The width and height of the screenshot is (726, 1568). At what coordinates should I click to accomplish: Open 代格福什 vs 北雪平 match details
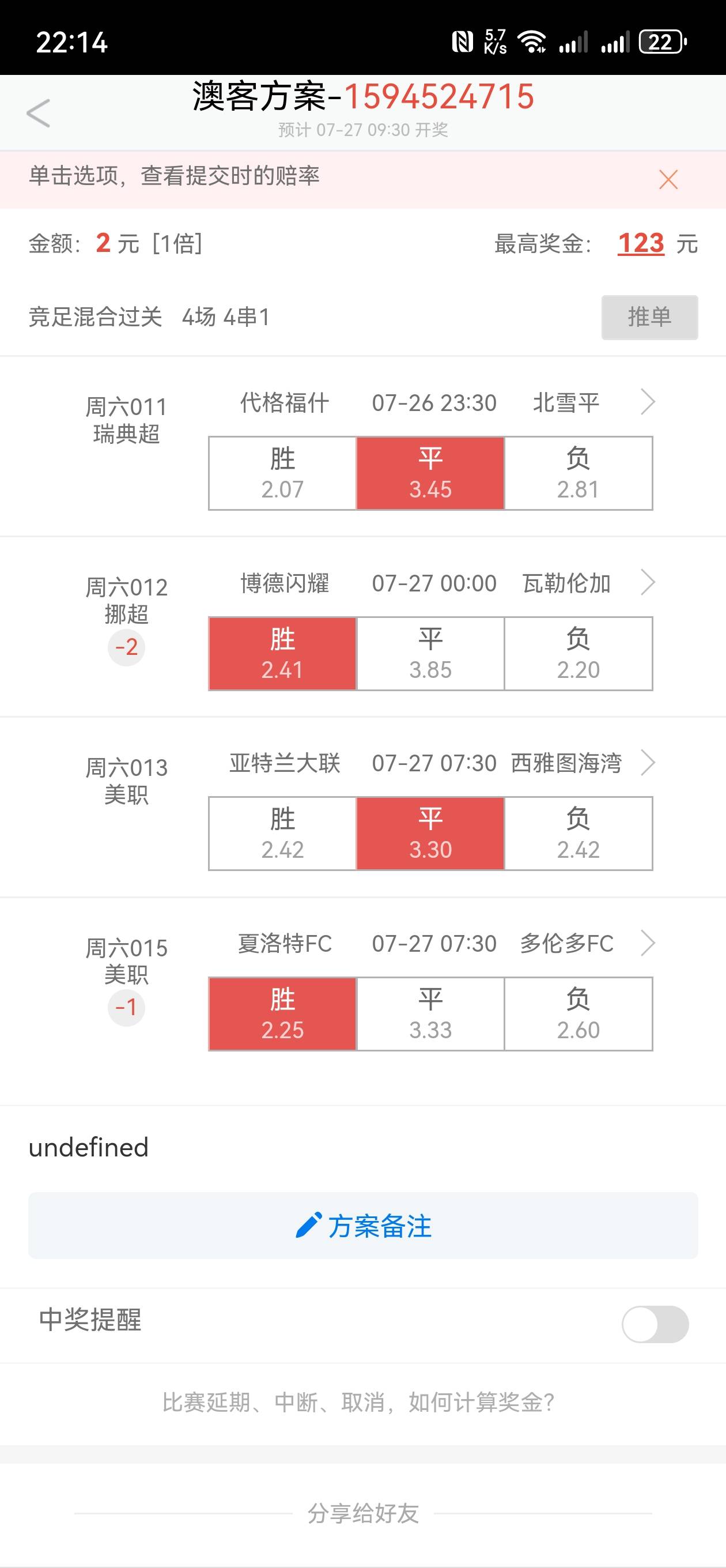(x=648, y=402)
